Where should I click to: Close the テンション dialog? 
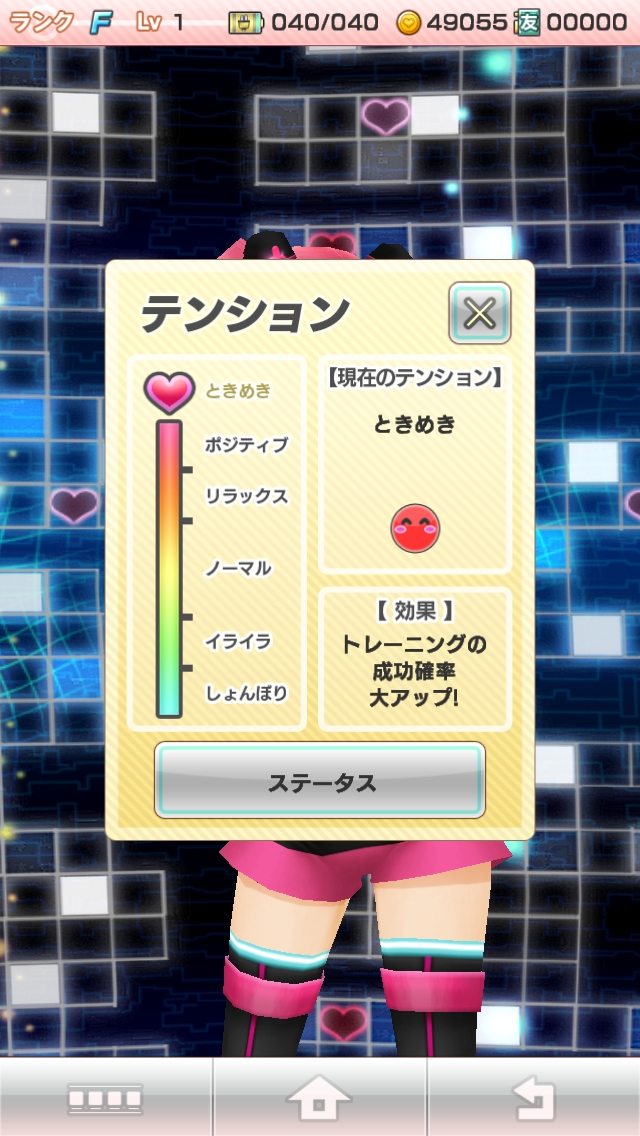point(480,313)
